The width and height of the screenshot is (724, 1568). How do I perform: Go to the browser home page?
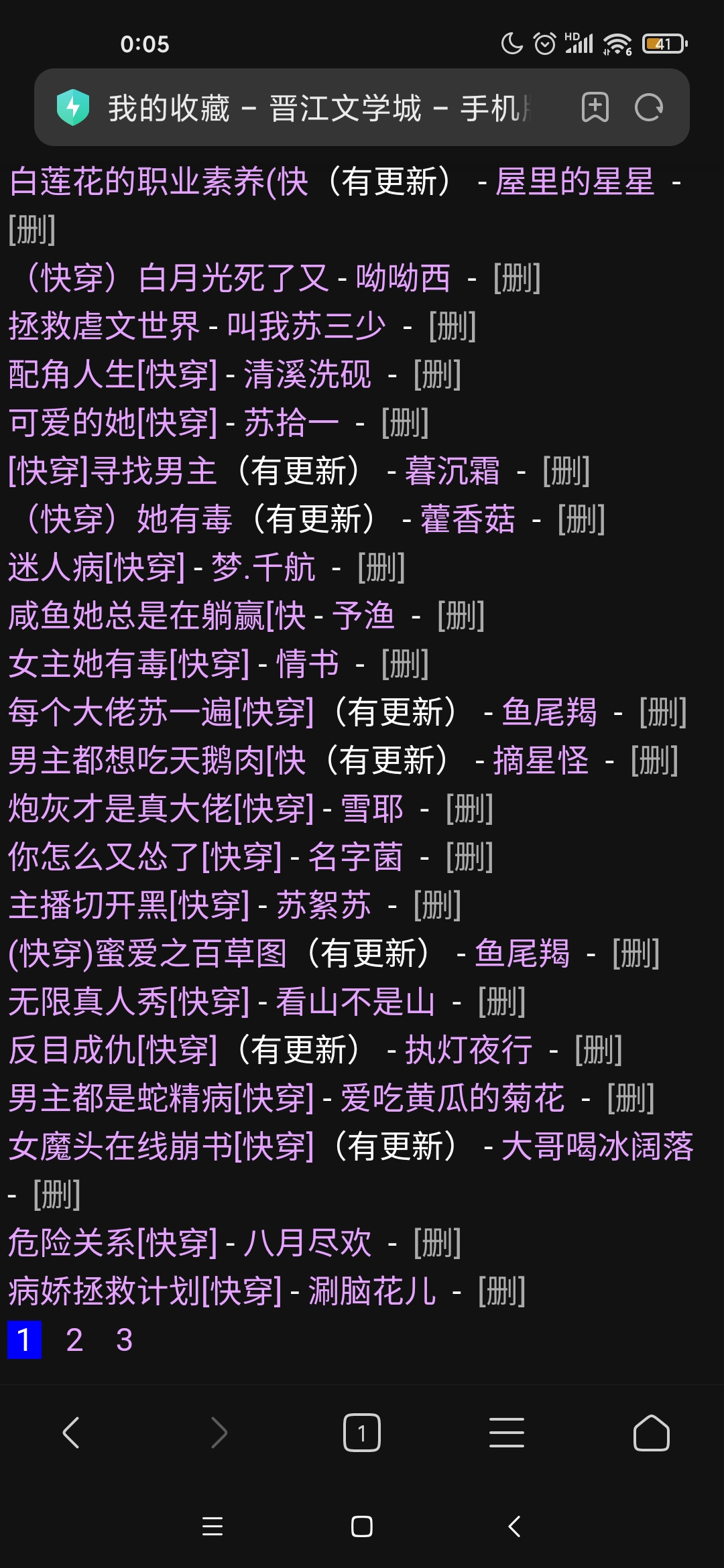coord(651,1433)
